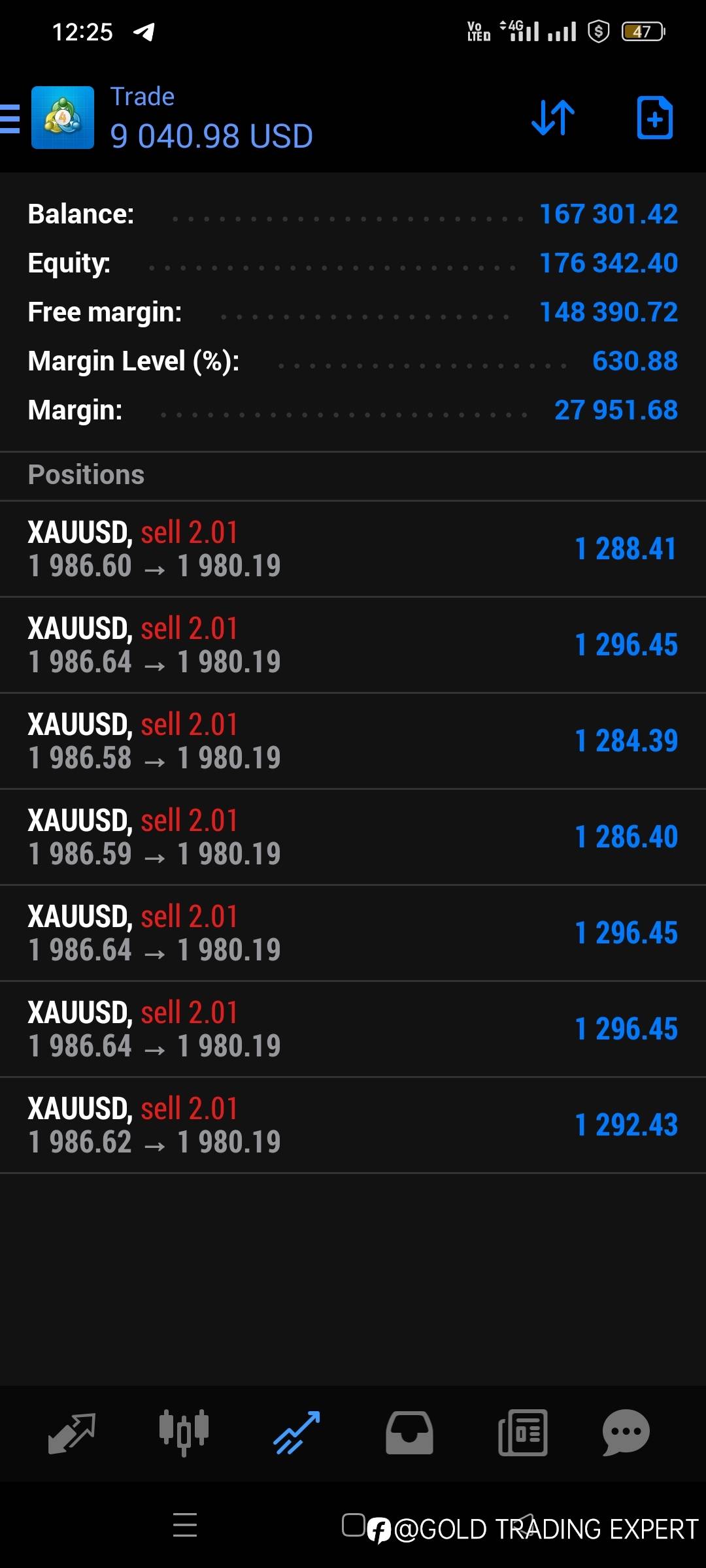The image size is (706, 1568).
Task: Open the Chat messages tab
Action: [x=626, y=1433]
